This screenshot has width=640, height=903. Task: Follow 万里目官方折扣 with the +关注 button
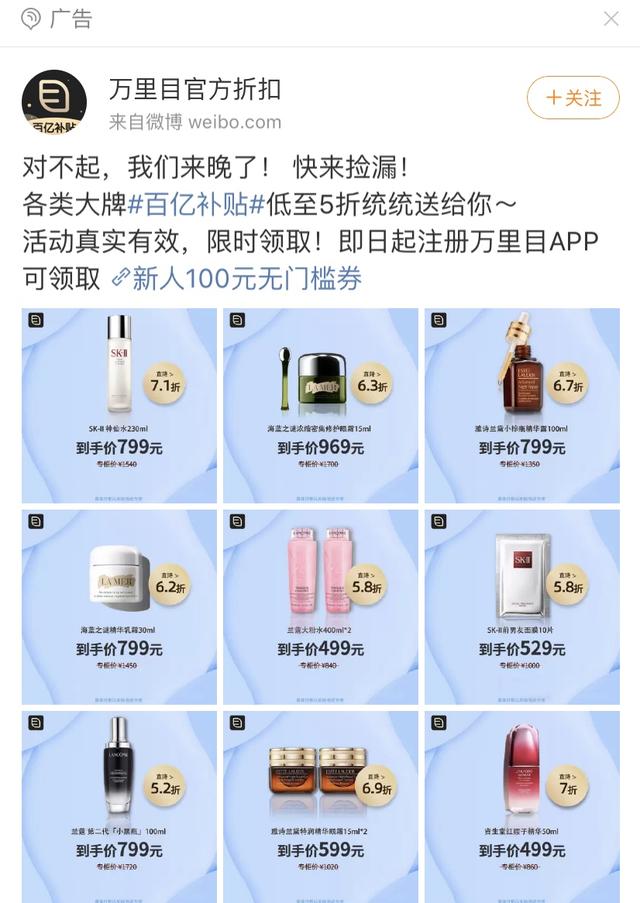pos(573,98)
